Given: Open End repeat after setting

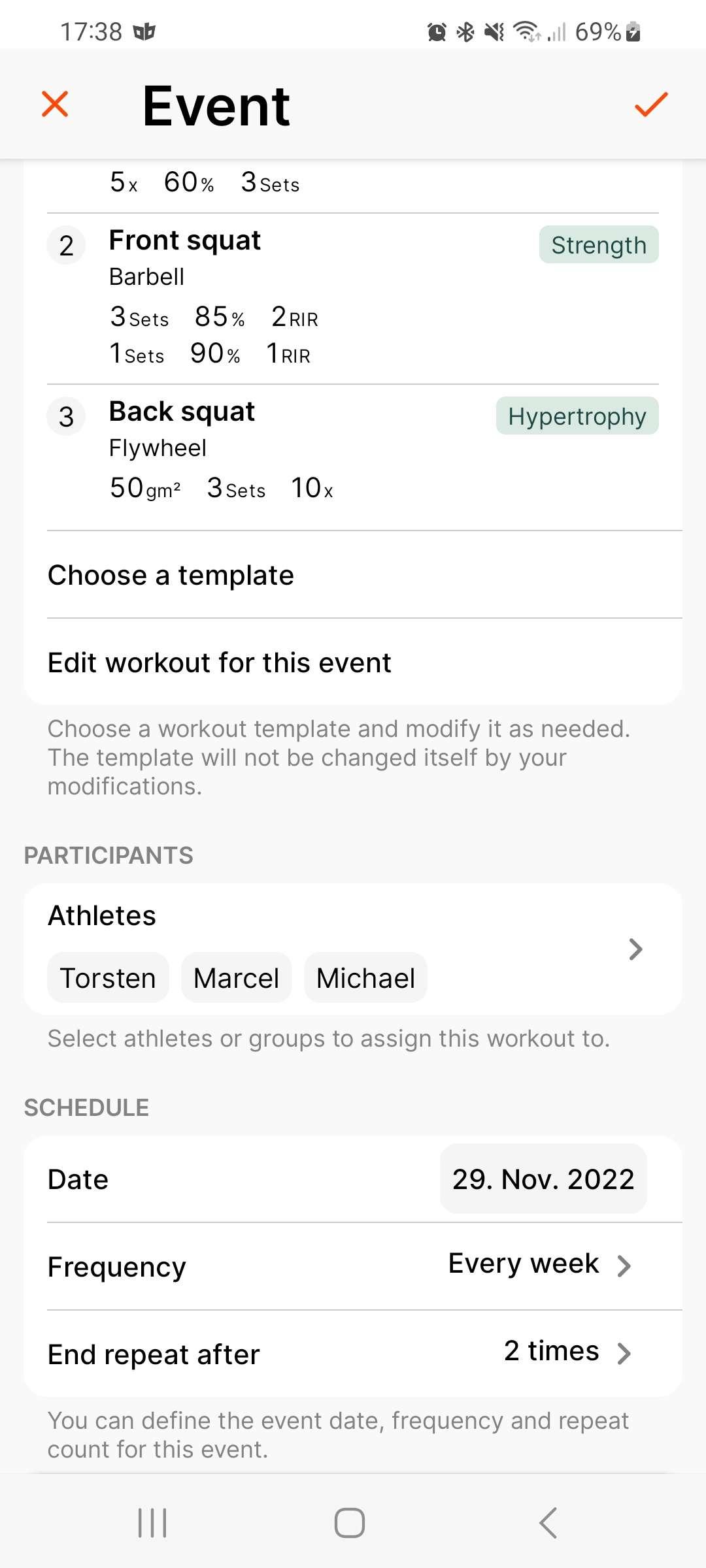Looking at the screenshot, I should [x=353, y=1354].
